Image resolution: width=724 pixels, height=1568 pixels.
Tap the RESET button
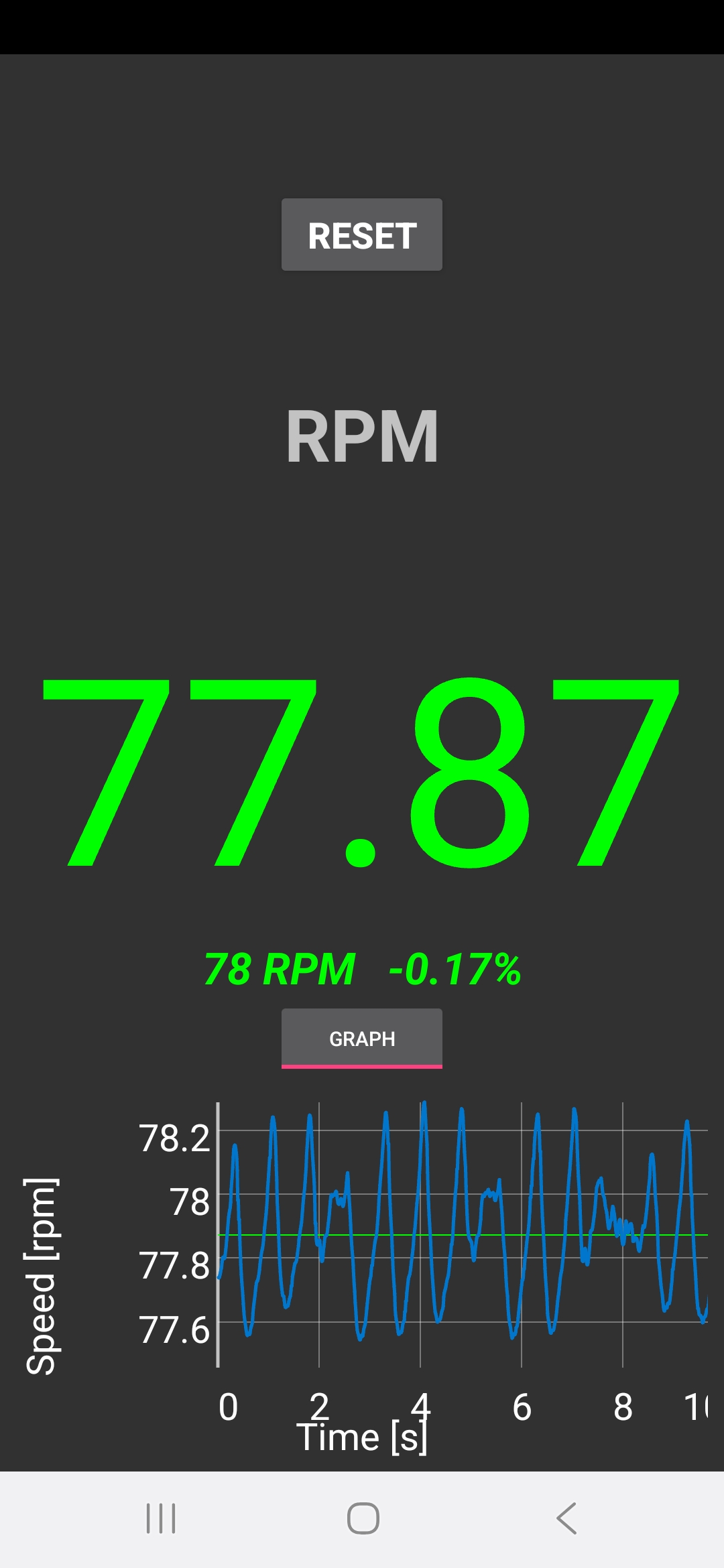click(362, 235)
